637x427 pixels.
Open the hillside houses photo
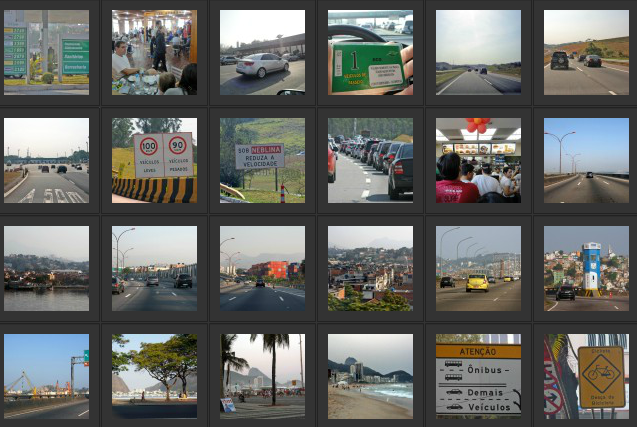tap(370, 268)
